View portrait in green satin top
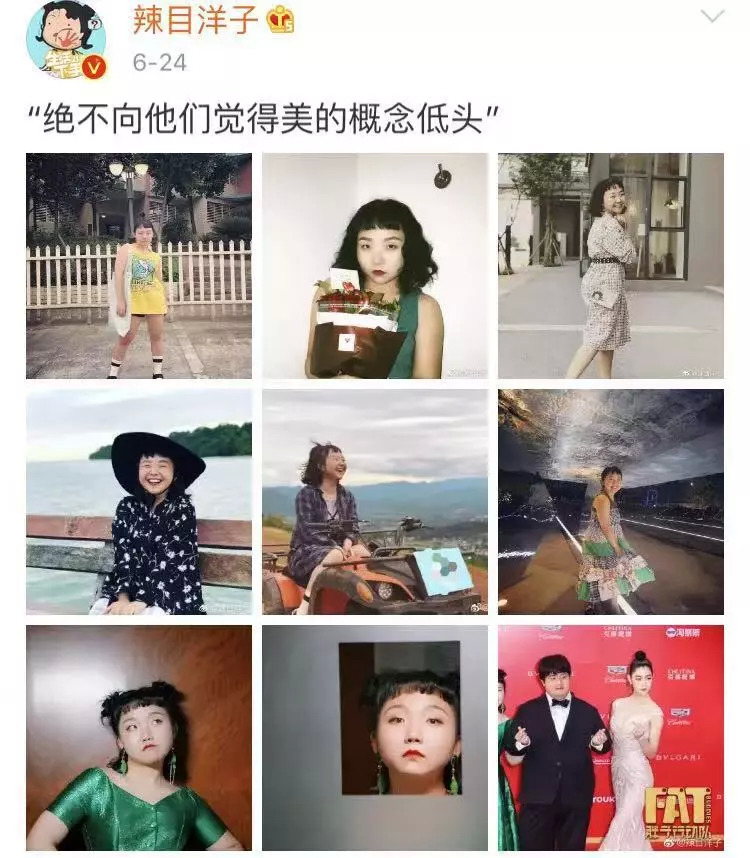The image size is (750, 858). (x=139, y=738)
